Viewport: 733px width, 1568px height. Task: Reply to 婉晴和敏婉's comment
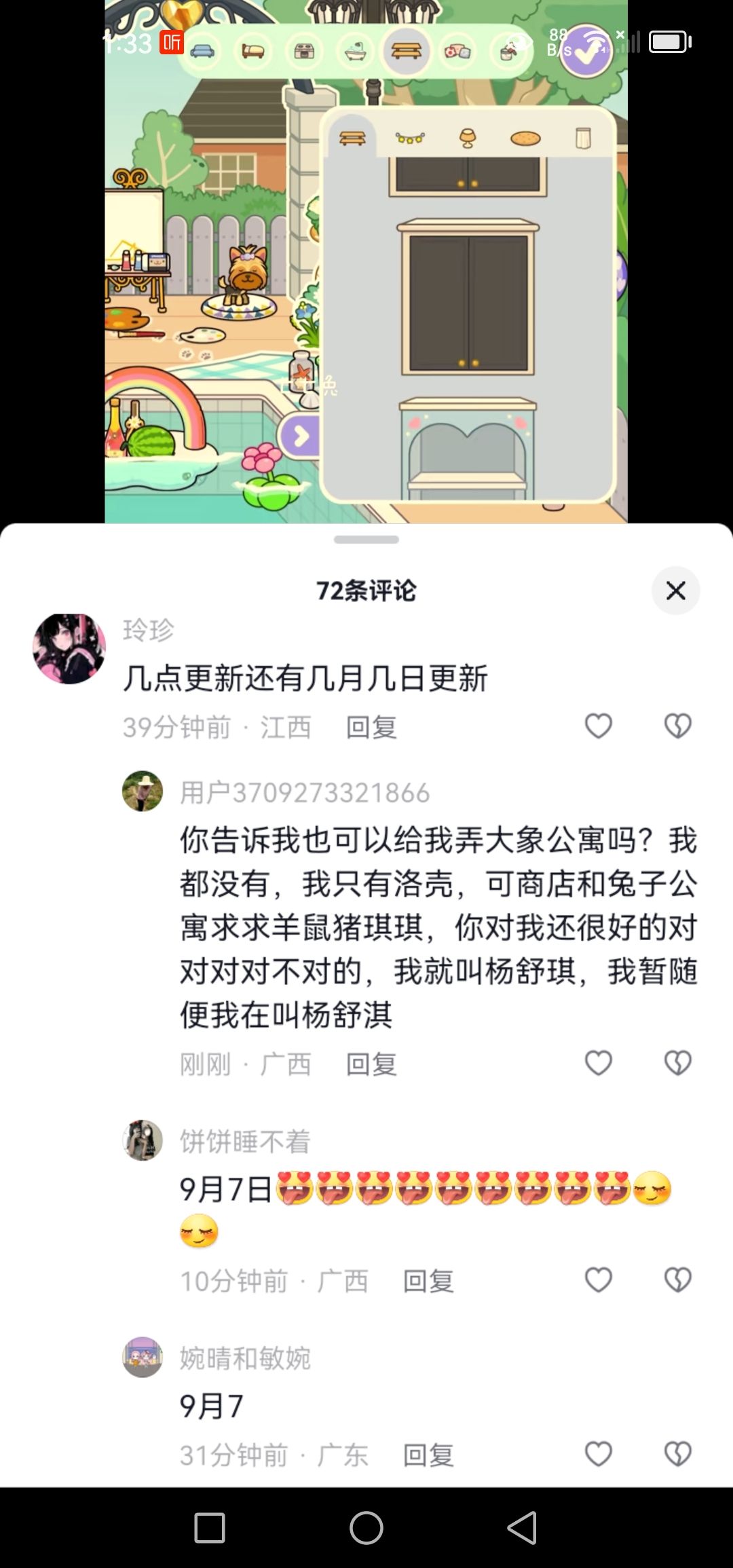[428, 1455]
